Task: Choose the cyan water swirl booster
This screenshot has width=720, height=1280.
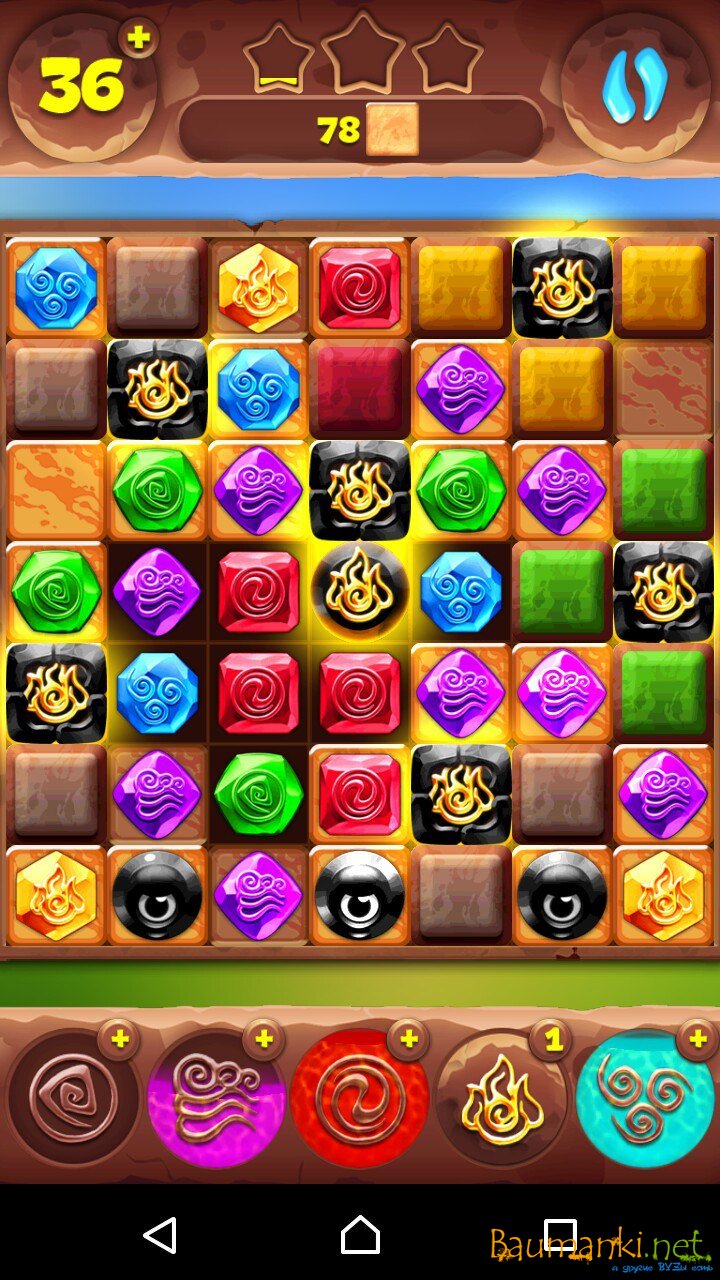Action: pyautogui.click(x=645, y=1098)
